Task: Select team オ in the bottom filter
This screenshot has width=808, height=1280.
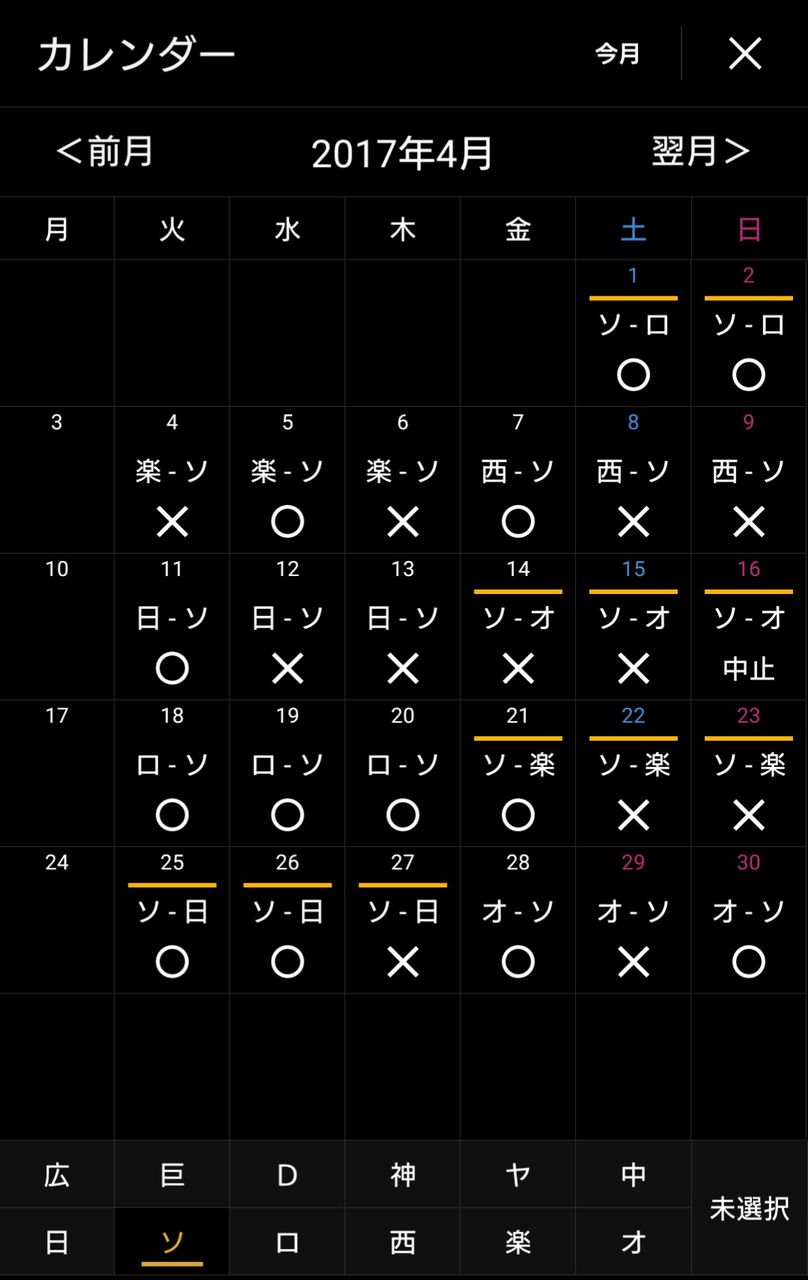Action: (633, 1242)
